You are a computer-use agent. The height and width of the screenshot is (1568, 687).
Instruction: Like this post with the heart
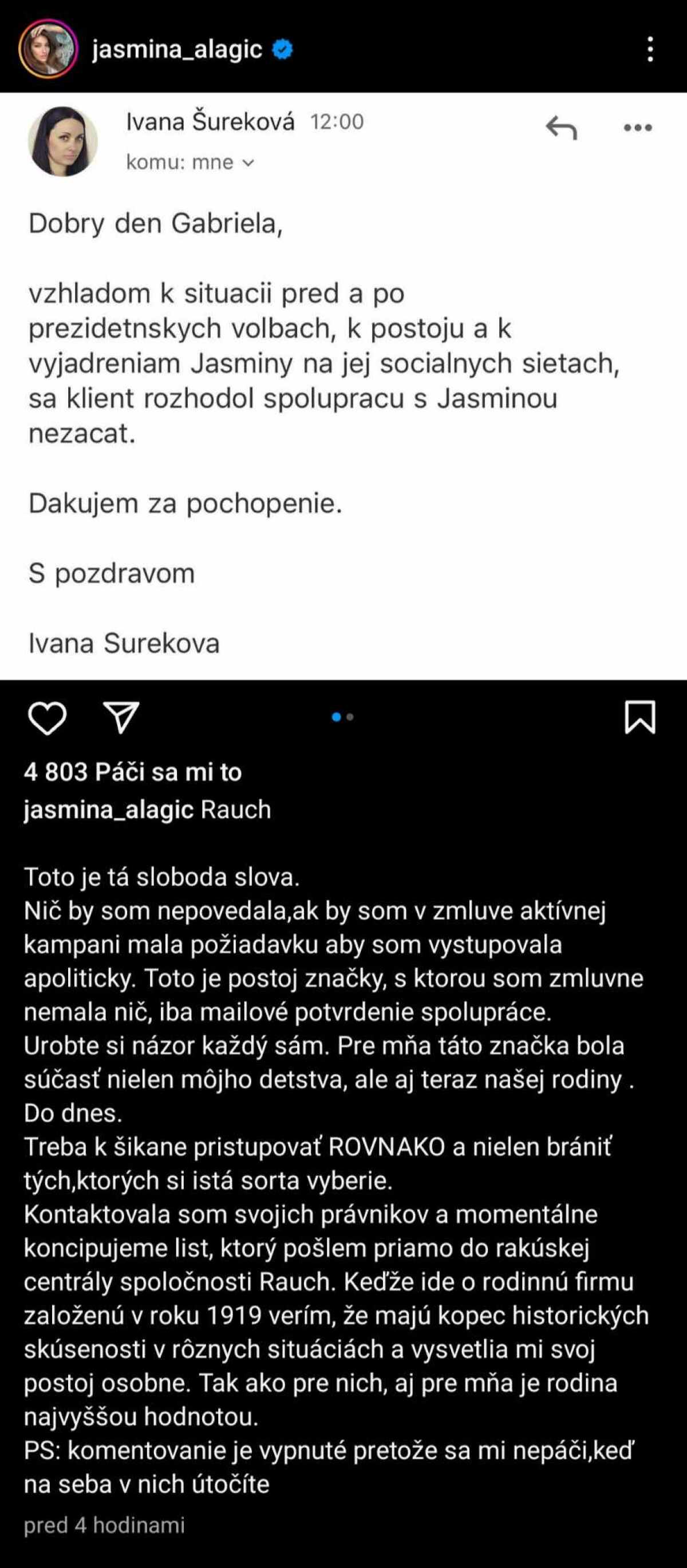[48, 717]
